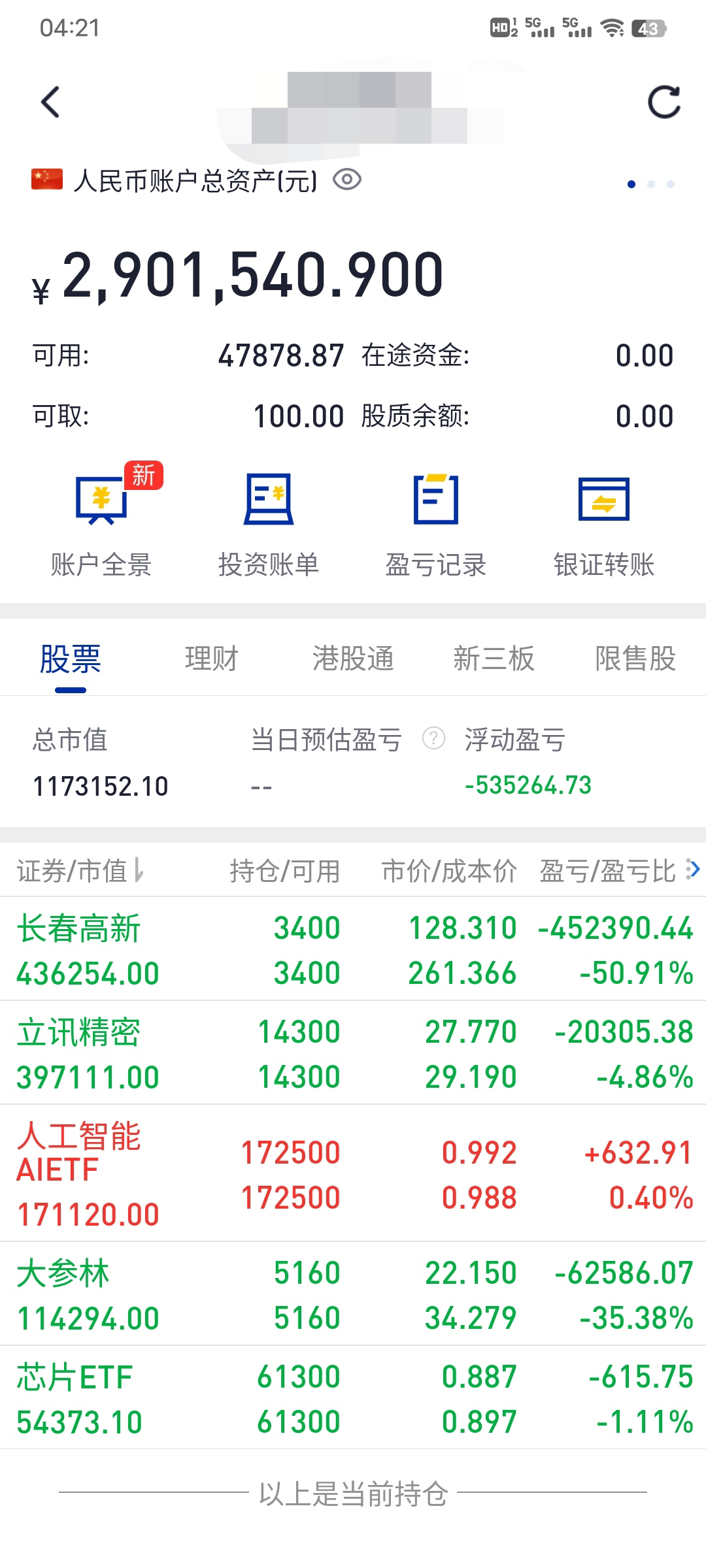Tap the refresh icon at top right
This screenshot has width=706, height=1568.
[x=665, y=101]
